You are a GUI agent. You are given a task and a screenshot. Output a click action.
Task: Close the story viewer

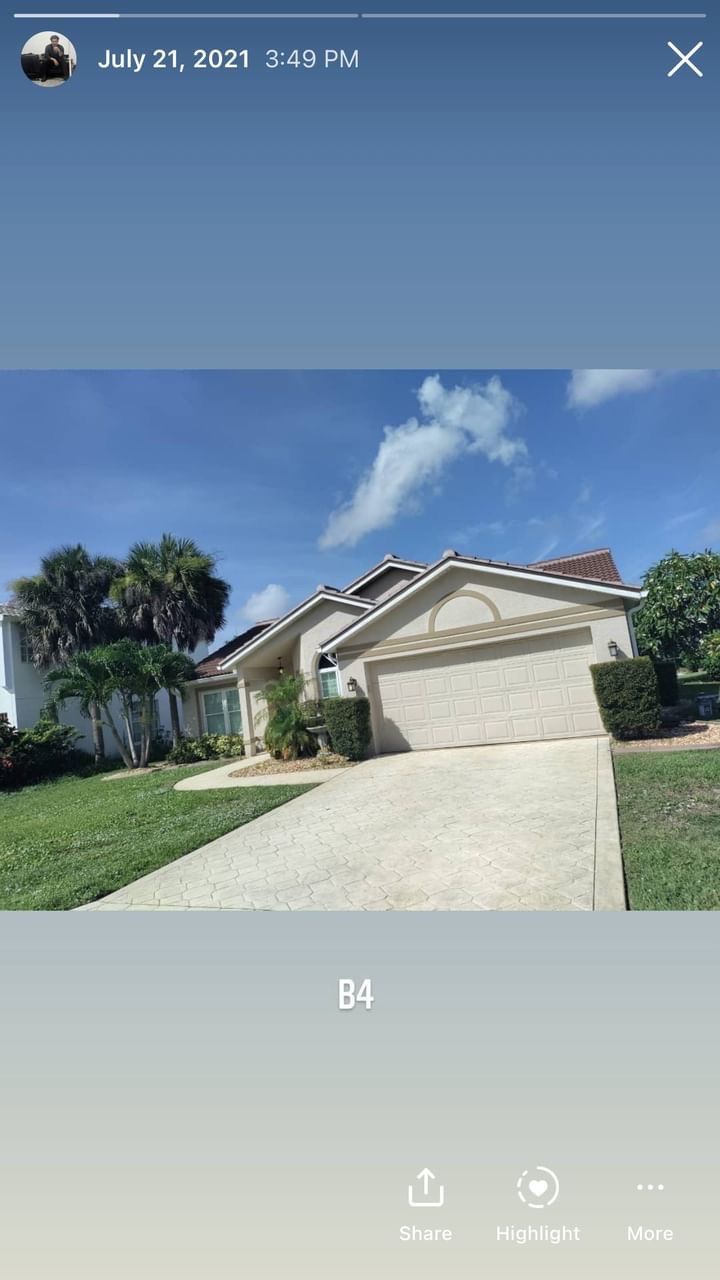click(x=685, y=60)
